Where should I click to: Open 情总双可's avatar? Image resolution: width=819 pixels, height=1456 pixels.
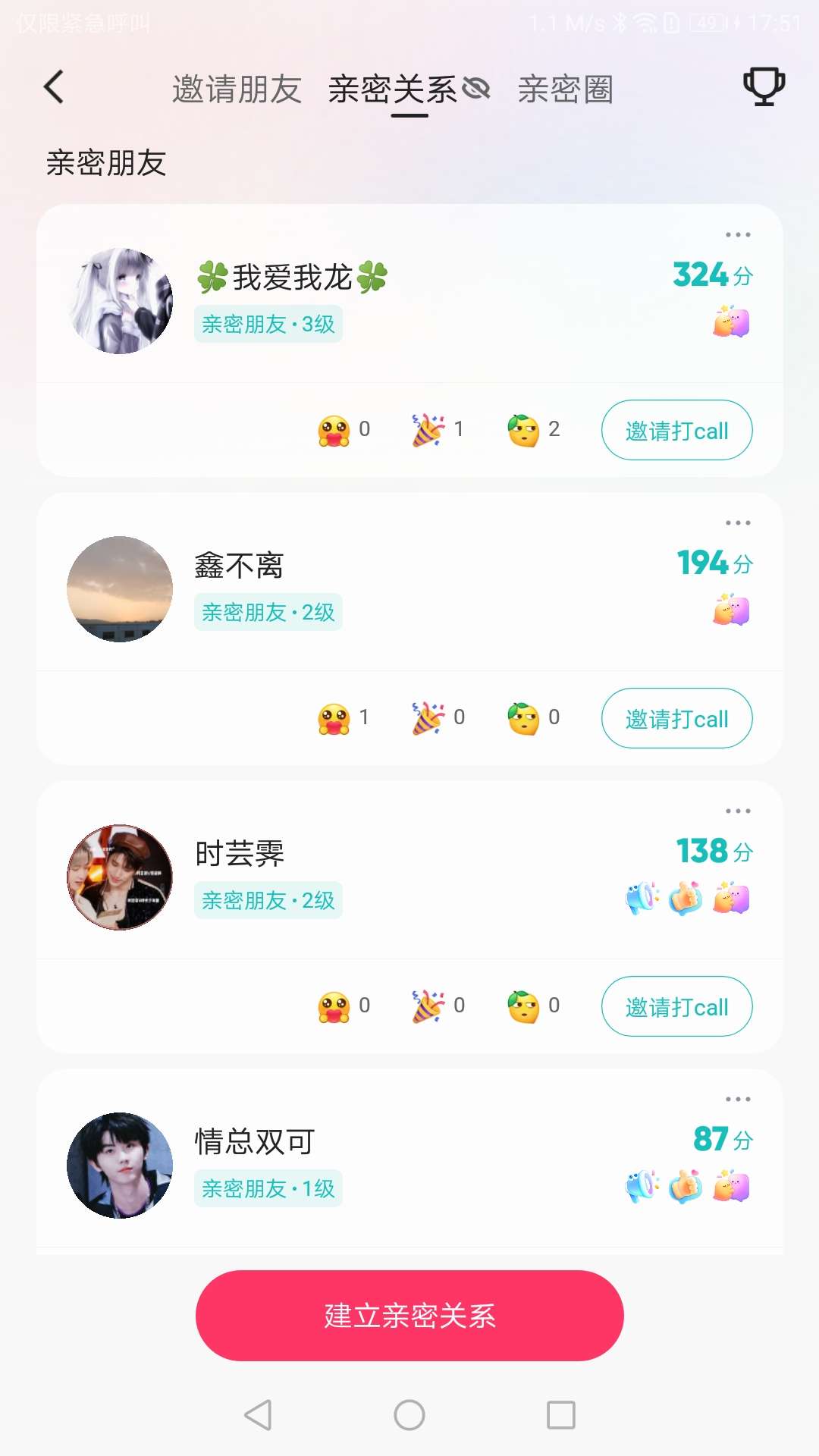(x=120, y=1166)
